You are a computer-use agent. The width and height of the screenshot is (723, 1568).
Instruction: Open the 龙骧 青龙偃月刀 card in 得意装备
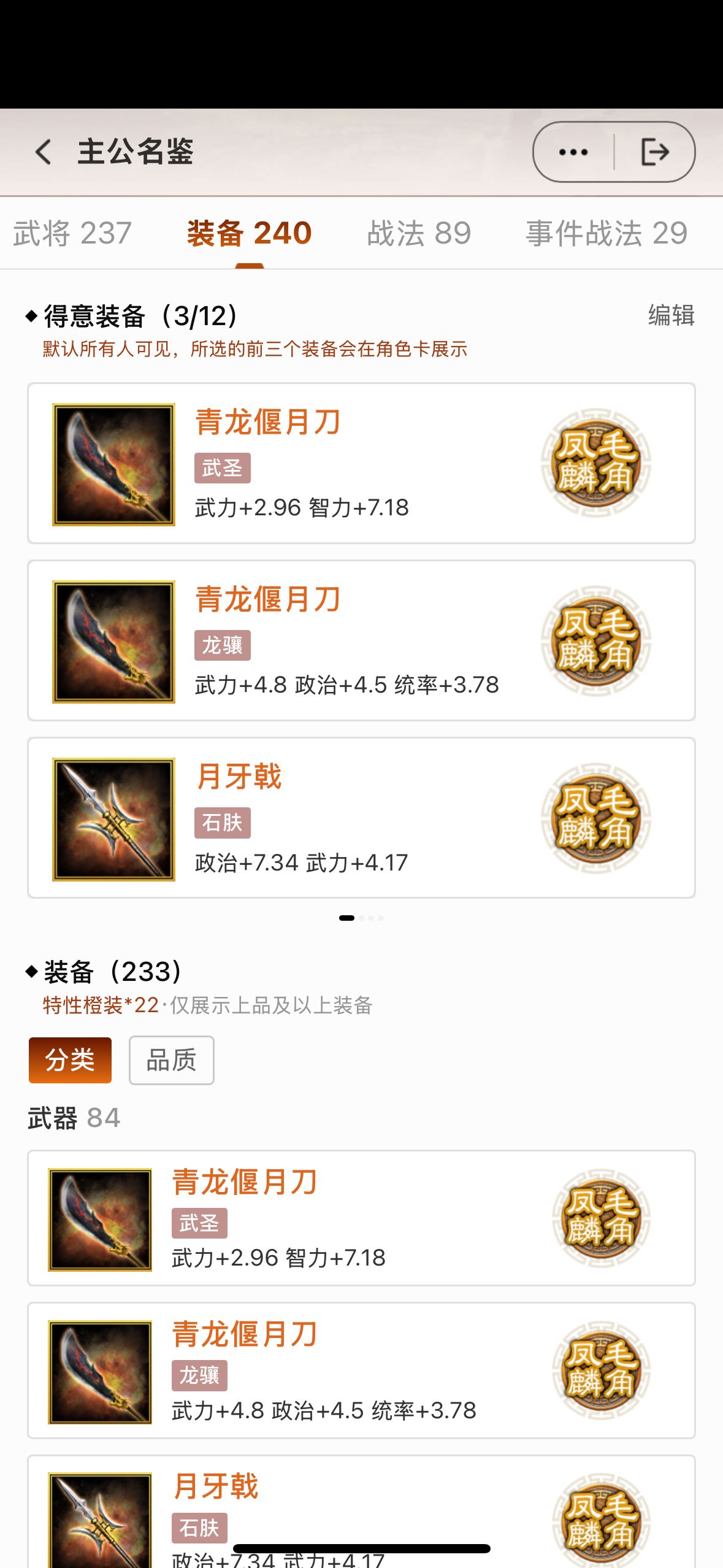(361, 640)
